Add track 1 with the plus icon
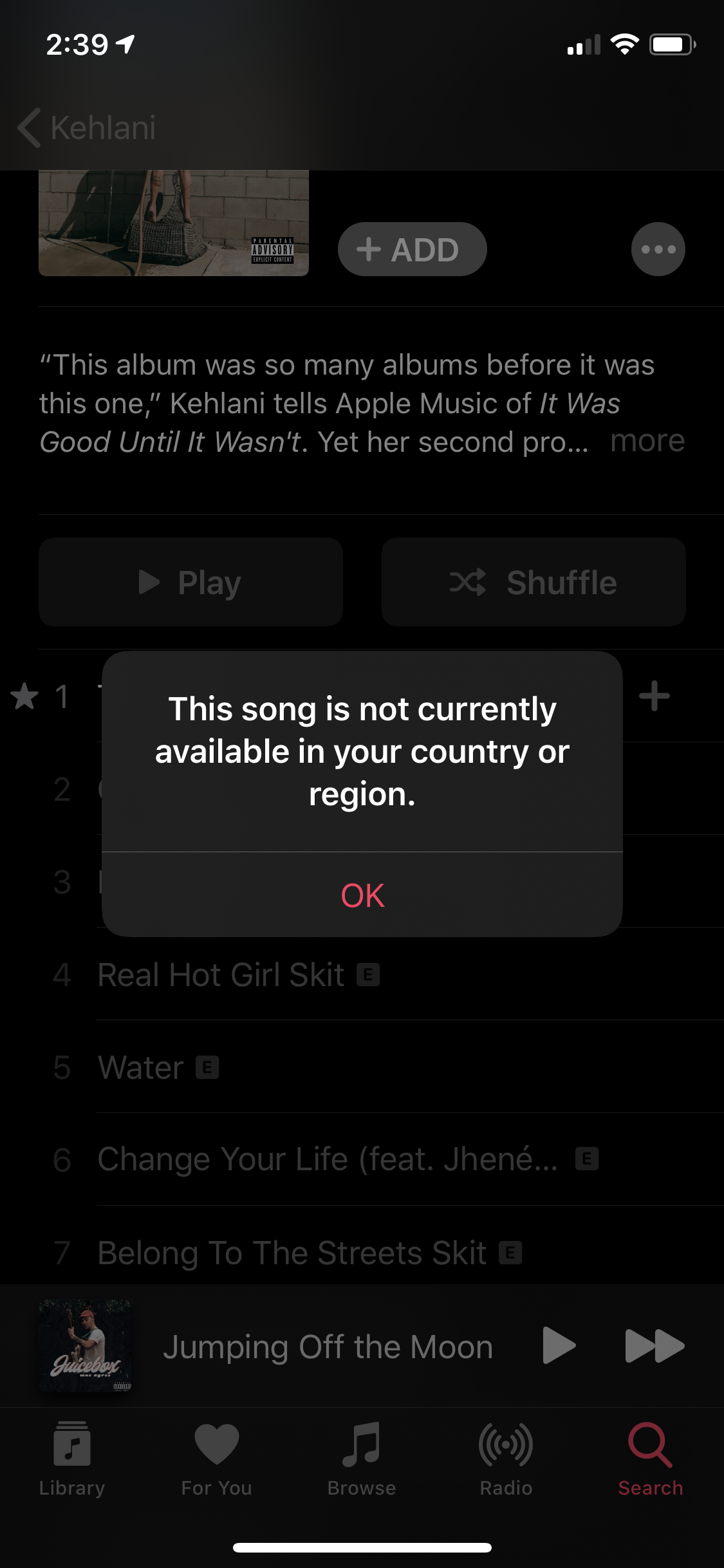 coord(654,696)
